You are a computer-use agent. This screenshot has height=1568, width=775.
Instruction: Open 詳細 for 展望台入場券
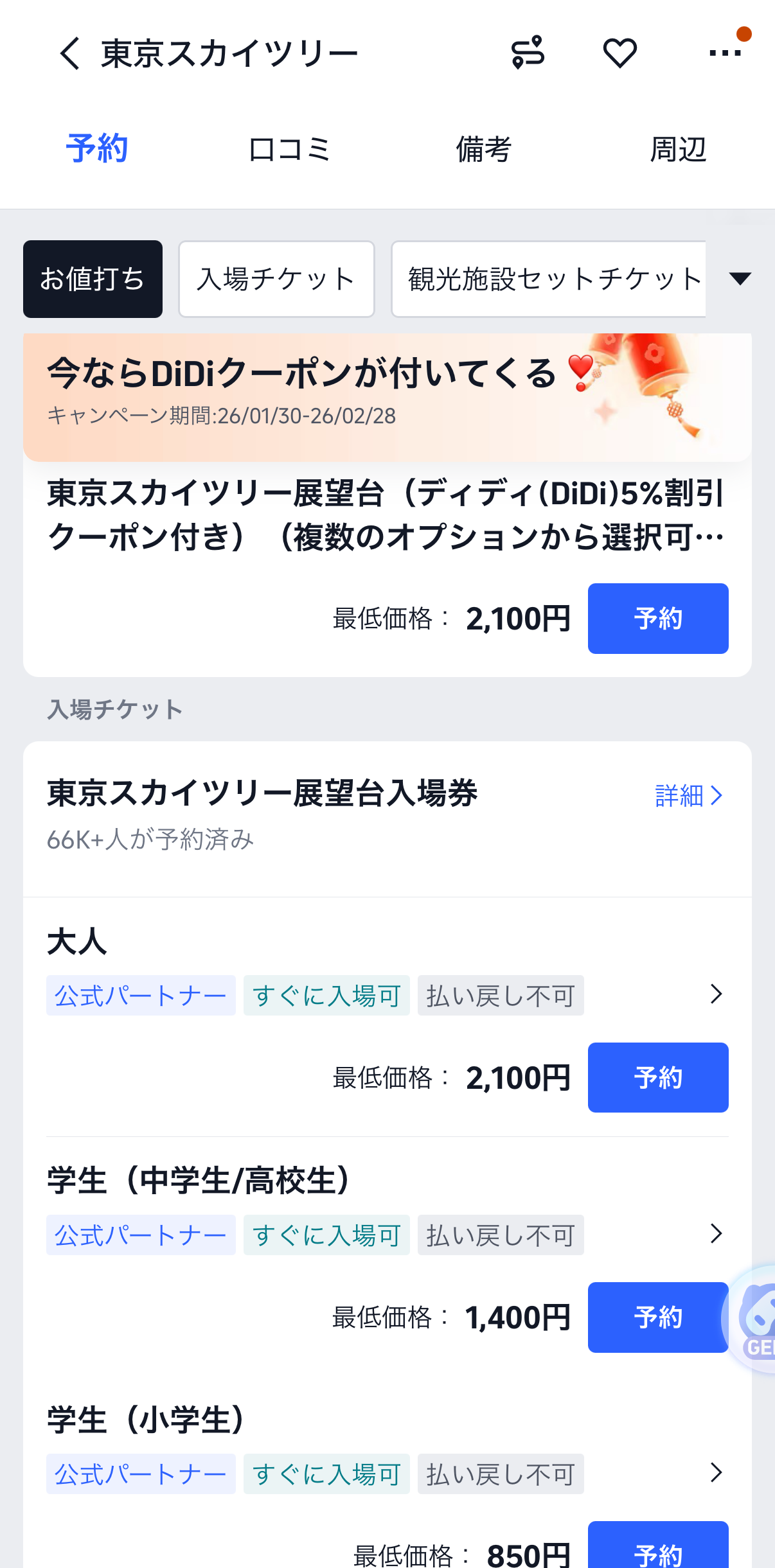click(688, 796)
